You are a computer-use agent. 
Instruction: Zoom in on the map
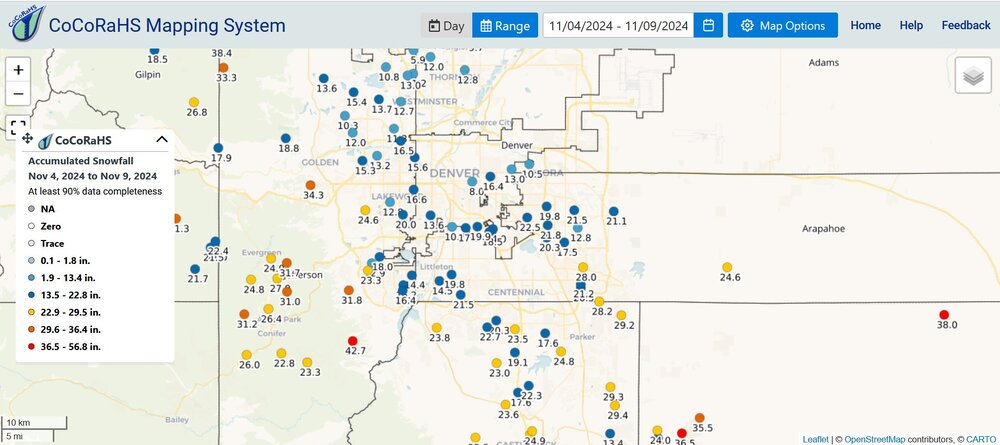19,70
